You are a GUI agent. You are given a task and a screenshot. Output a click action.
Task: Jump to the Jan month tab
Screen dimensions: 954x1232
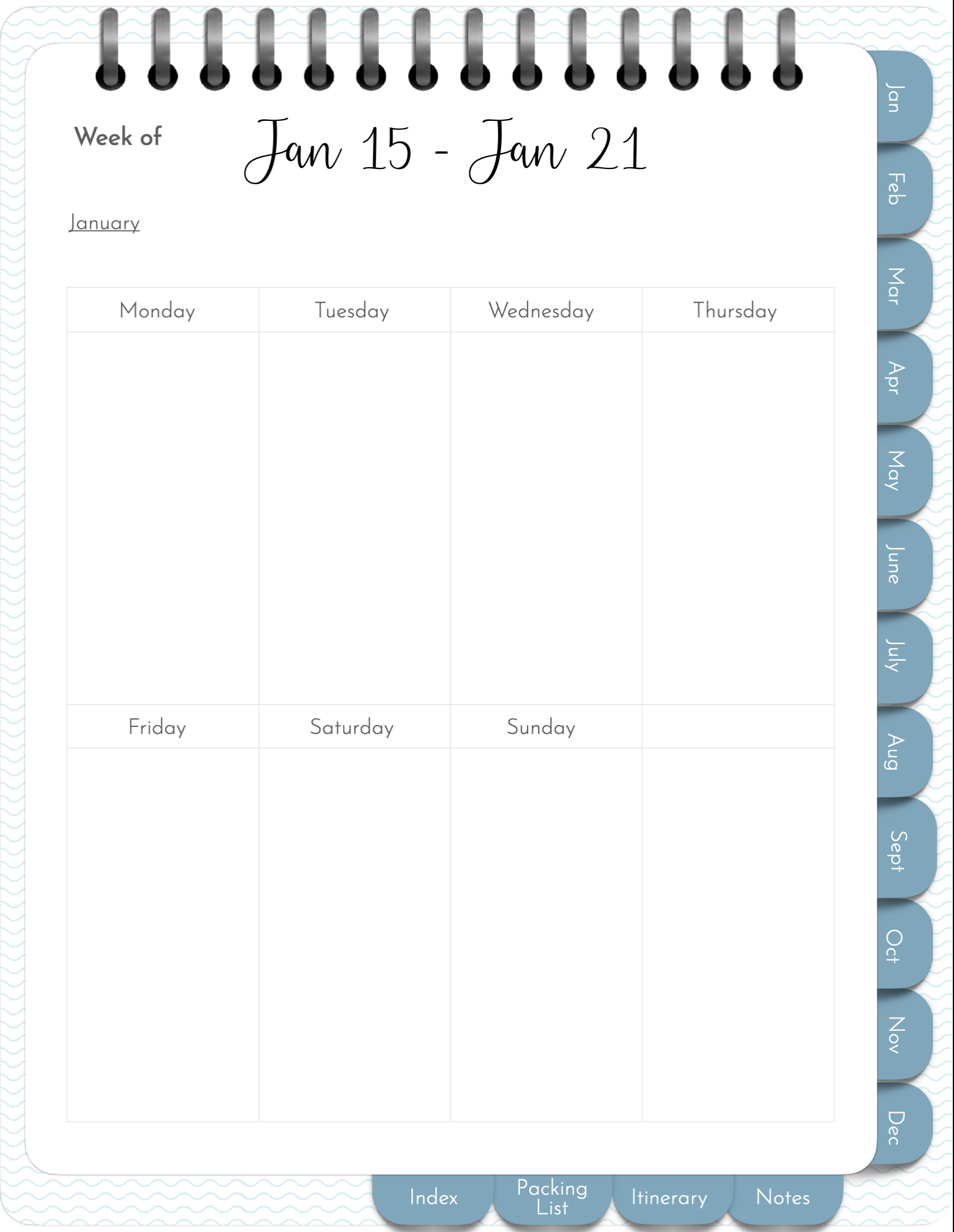902,97
